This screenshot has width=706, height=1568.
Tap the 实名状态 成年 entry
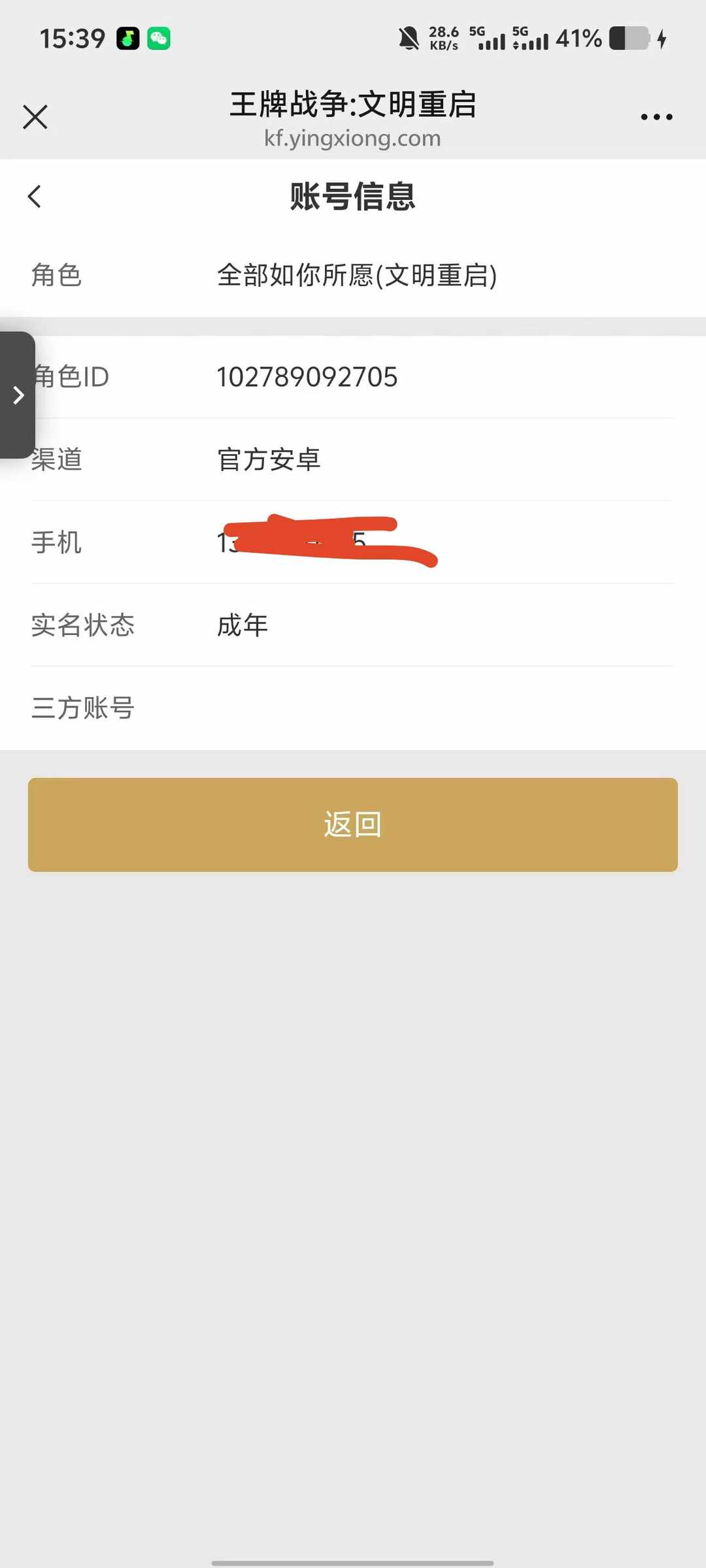(x=353, y=625)
